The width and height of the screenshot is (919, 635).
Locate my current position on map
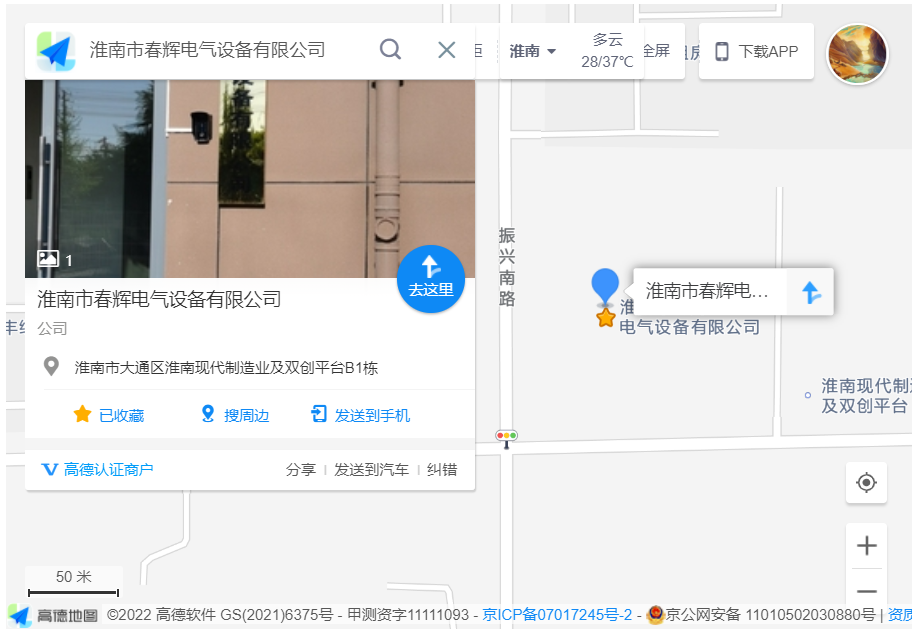tap(866, 483)
